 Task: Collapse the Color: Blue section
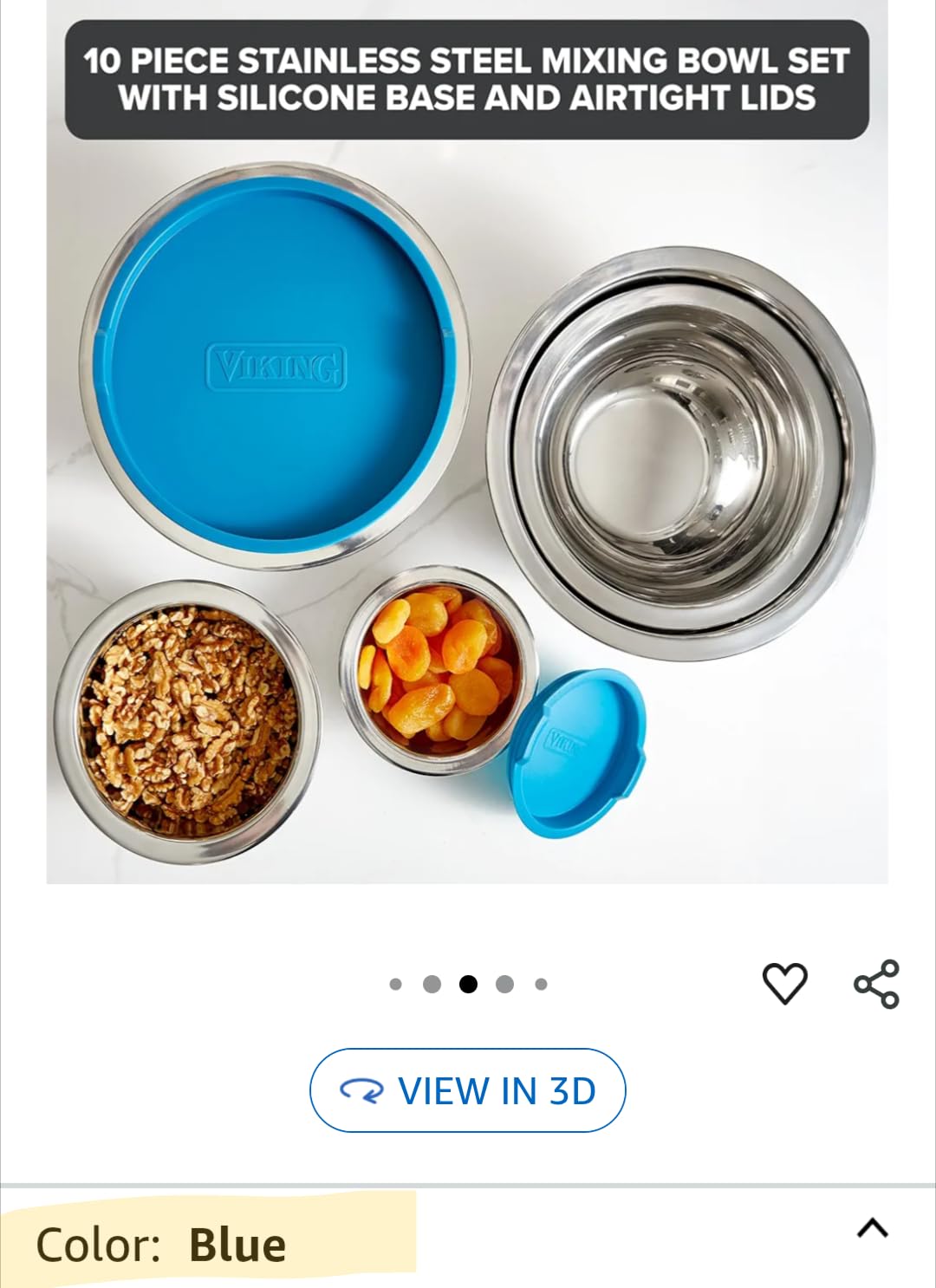click(872, 1228)
